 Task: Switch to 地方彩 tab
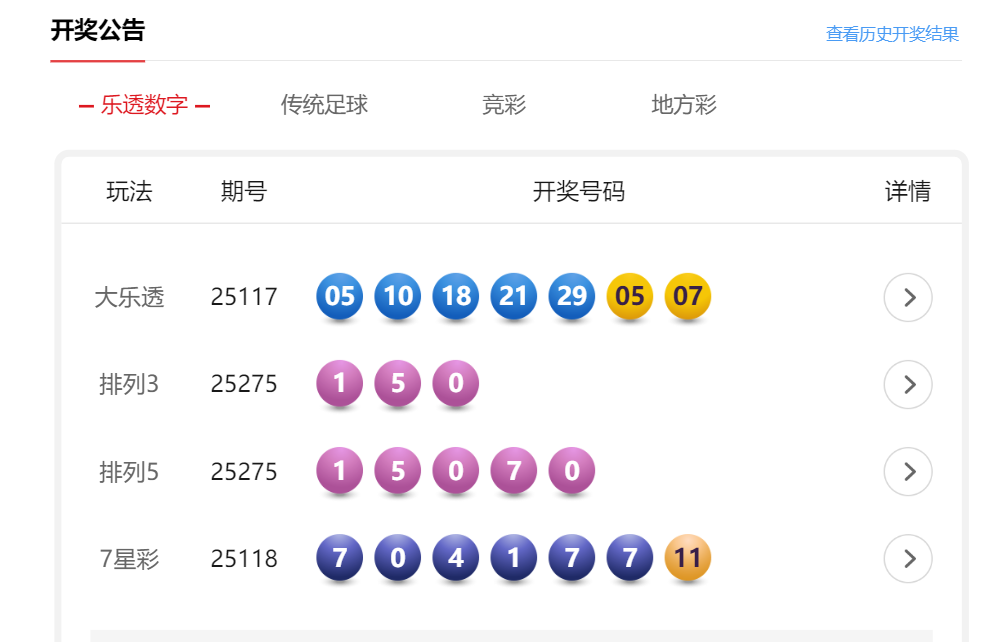tap(684, 105)
